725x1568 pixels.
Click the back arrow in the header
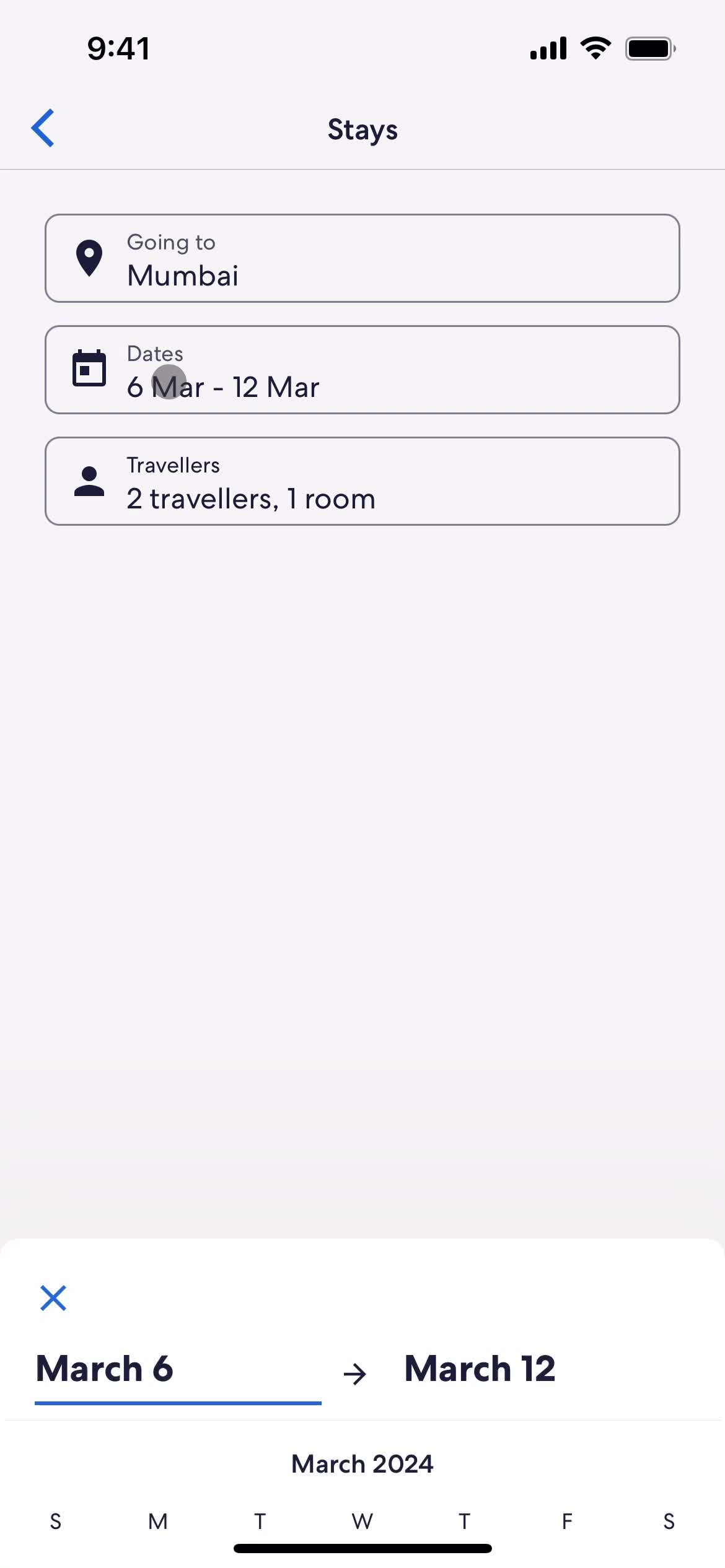coord(43,128)
